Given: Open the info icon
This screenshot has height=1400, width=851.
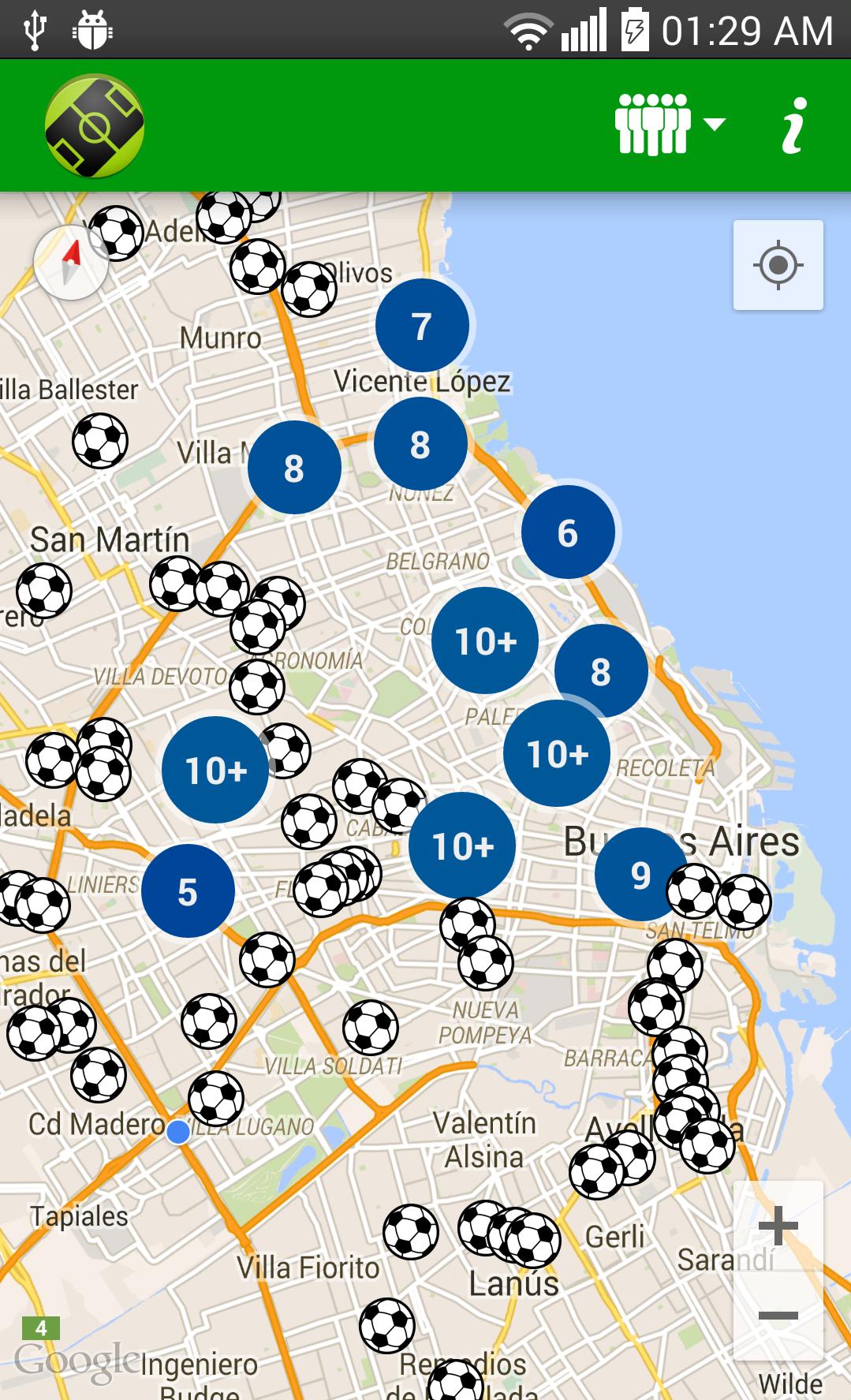Looking at the screenshot, I should pos(795,125).
